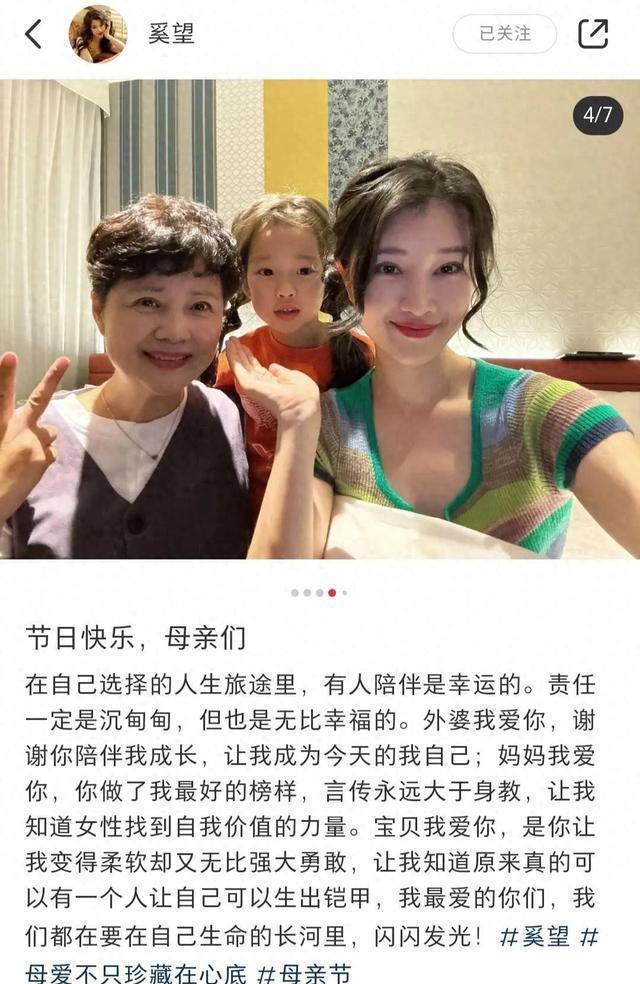Tap the username 奚望 in header
Viewport: 640px width, 984px height.
pyautogui.click(x=171, y=34)
